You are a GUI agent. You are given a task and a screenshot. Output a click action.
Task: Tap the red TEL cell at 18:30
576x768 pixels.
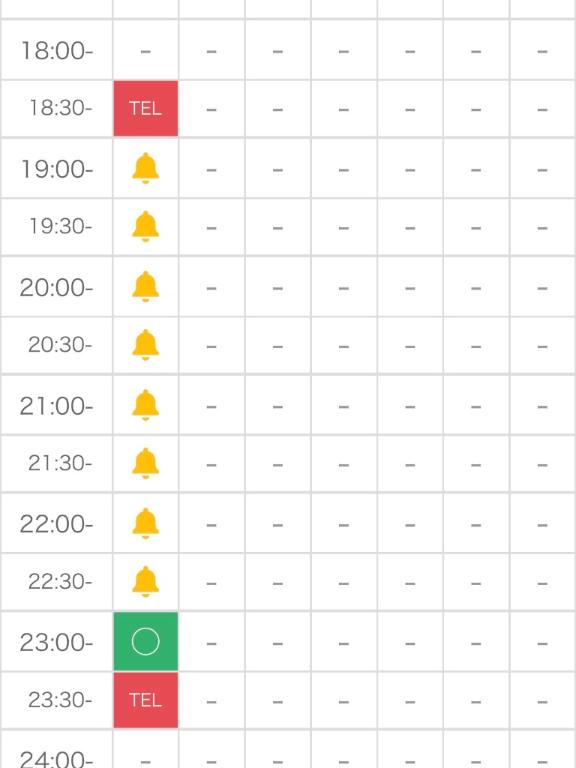click(145, 108)
